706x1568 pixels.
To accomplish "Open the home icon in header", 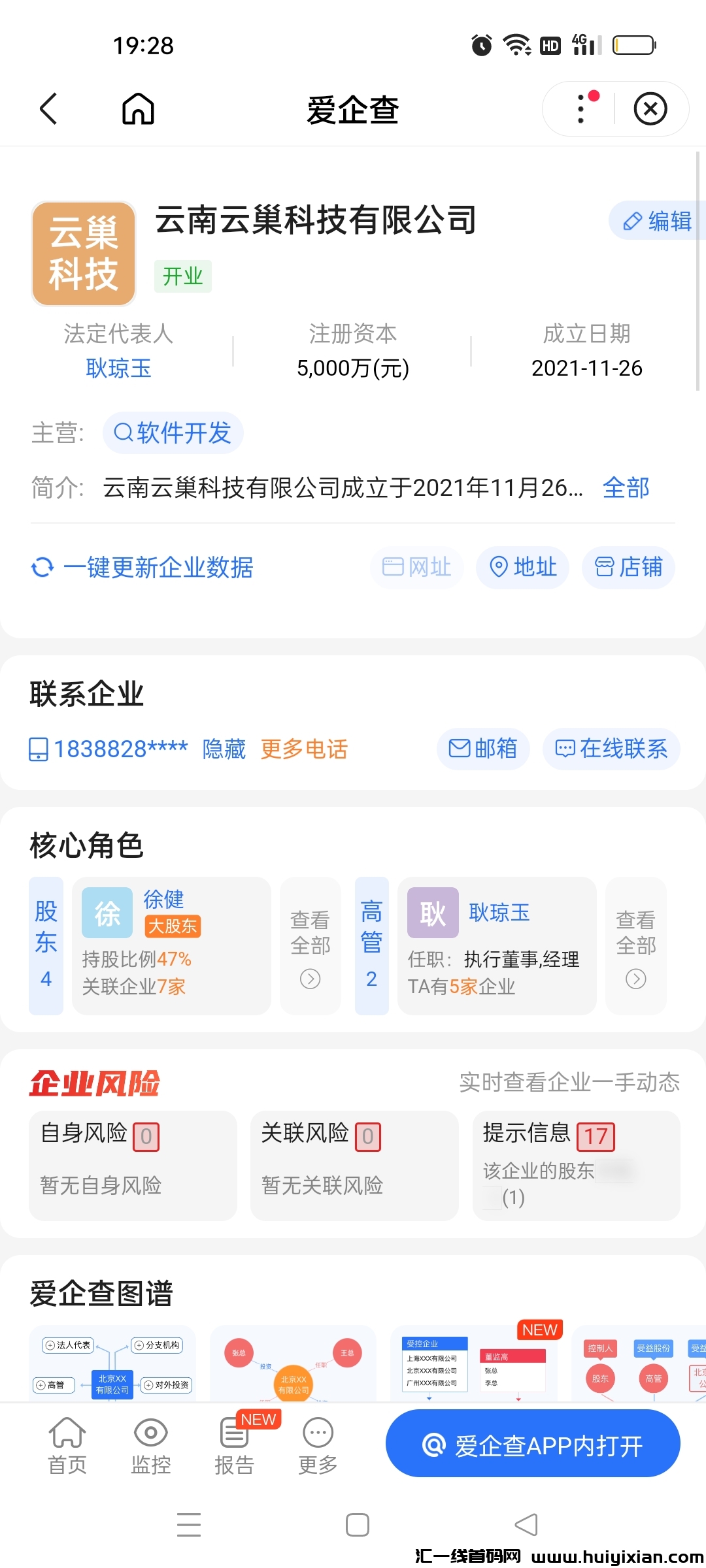I will pos(138,108).
